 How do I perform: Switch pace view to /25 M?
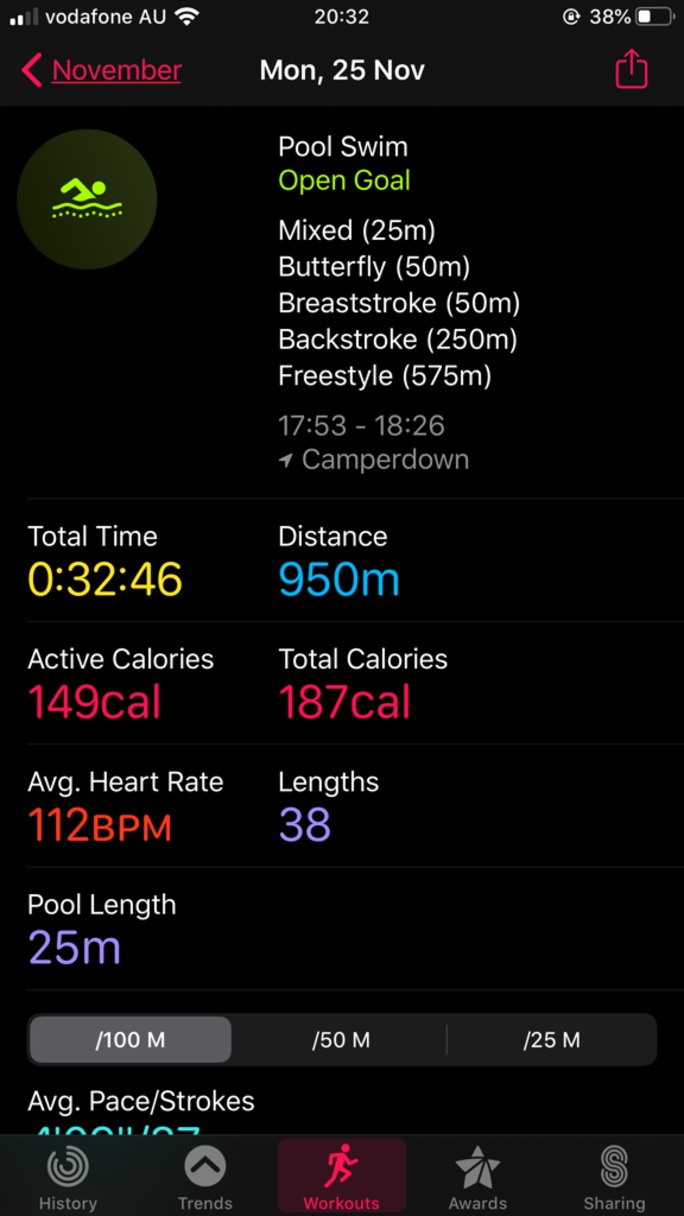552,1040
